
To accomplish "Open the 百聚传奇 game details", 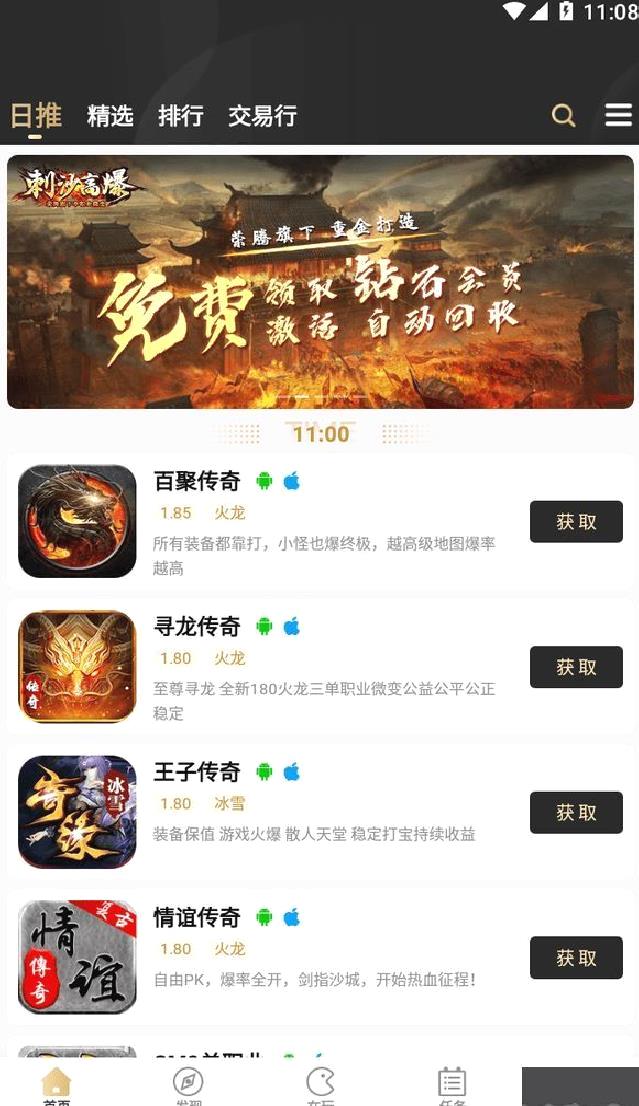I will [x=197, y=482].
